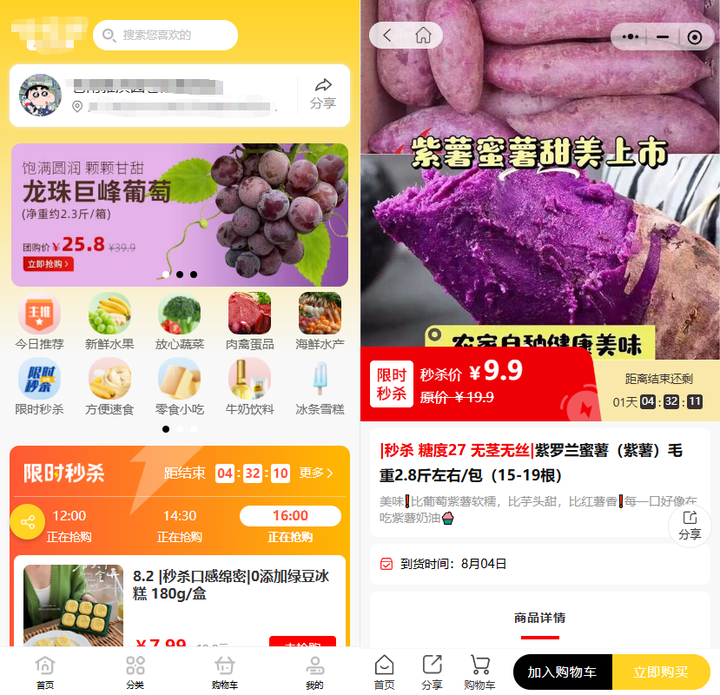Viewport: 720px width, 695px height.
Task: Add sweet potatoes via 加入购物车
Action: pyautogui.click(x=562, y=672)
